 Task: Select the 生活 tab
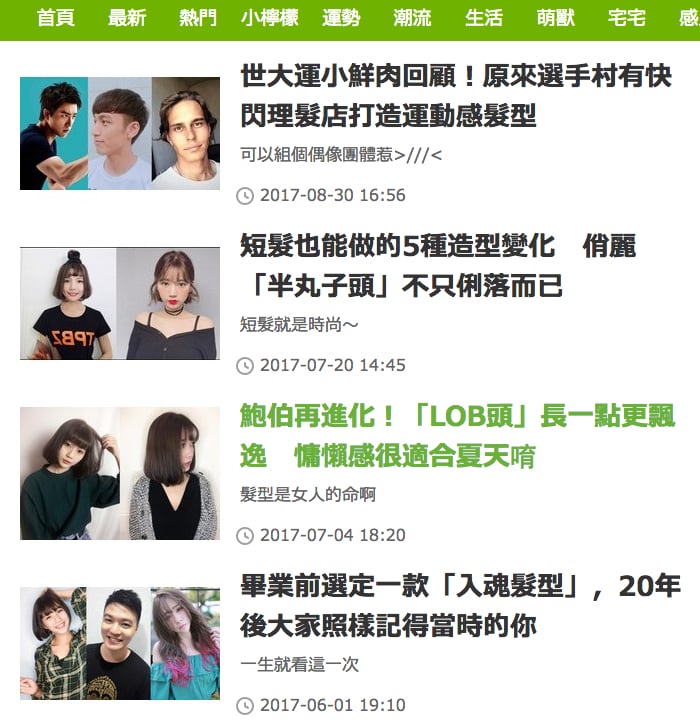(484, 19)
